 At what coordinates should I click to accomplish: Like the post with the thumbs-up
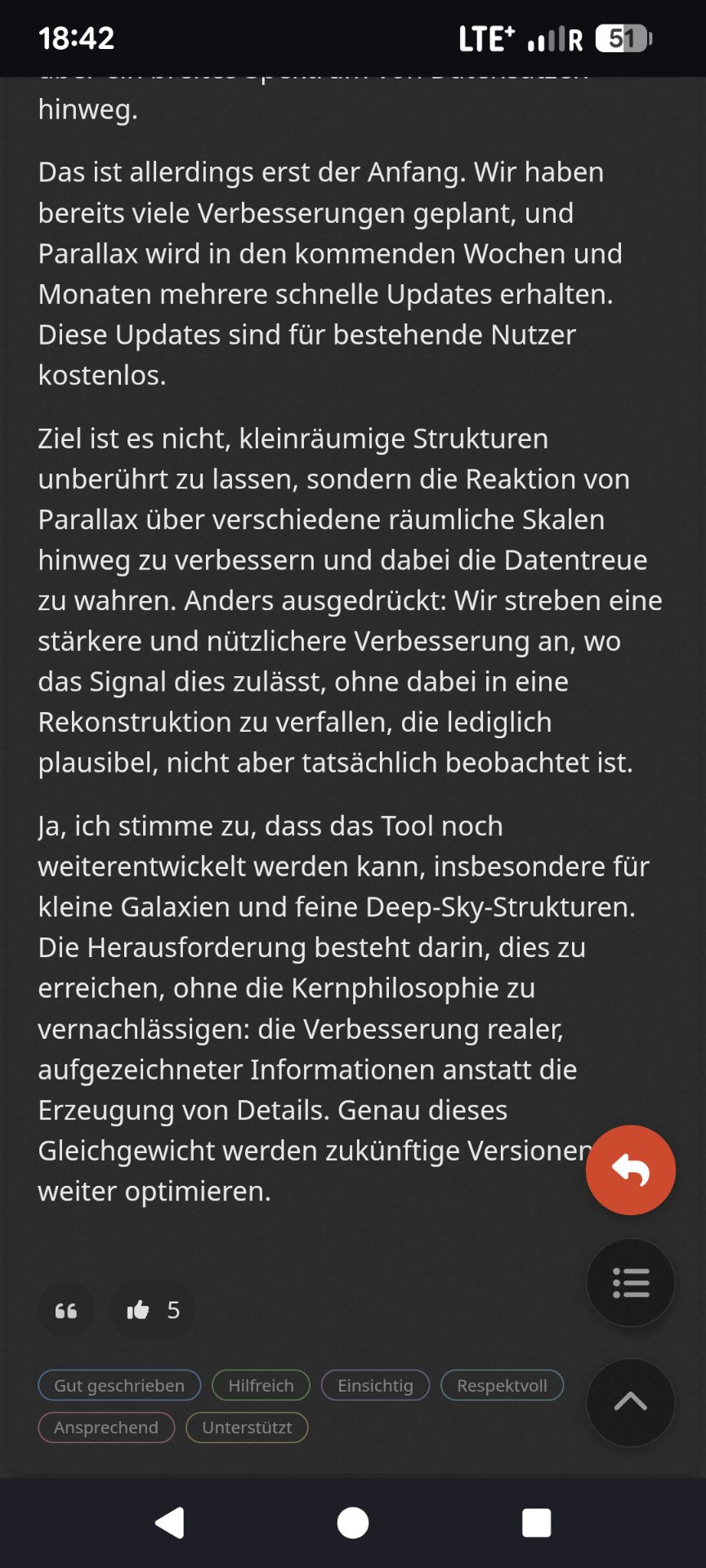pyautogui.click(x=153, y=1311)
